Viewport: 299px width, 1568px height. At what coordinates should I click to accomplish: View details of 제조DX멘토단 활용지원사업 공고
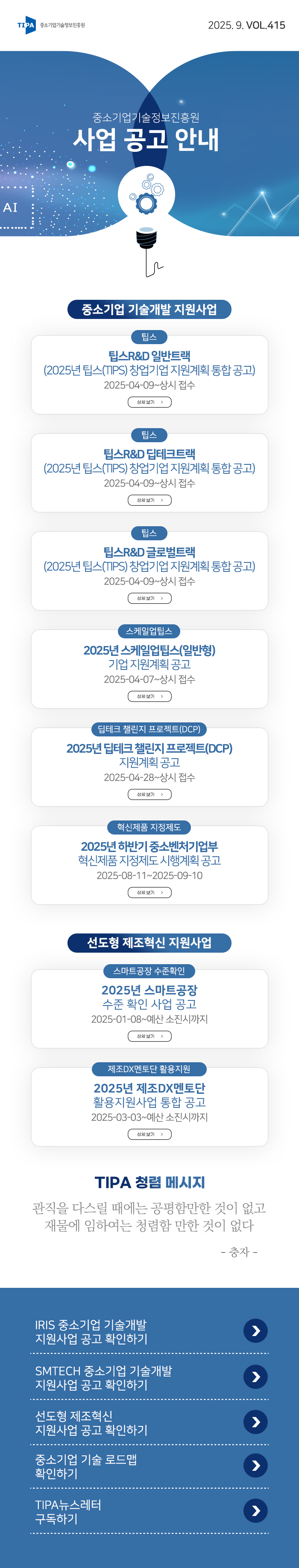tap(149, 1133)
